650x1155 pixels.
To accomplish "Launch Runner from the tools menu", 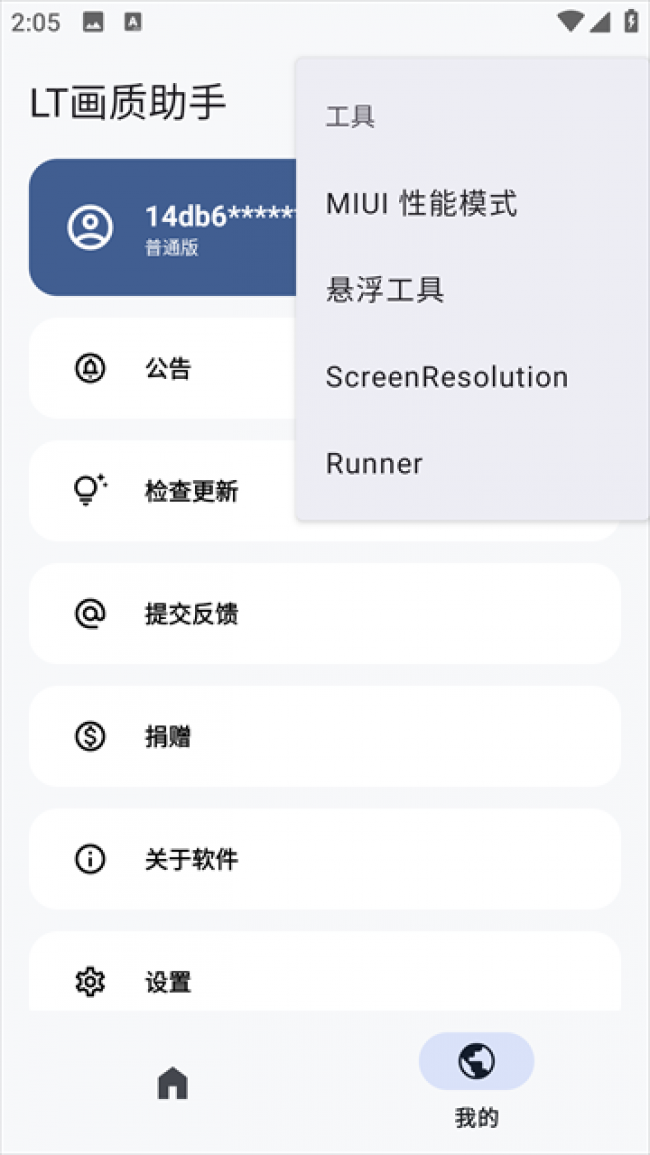I will click(x=374, y=464).
